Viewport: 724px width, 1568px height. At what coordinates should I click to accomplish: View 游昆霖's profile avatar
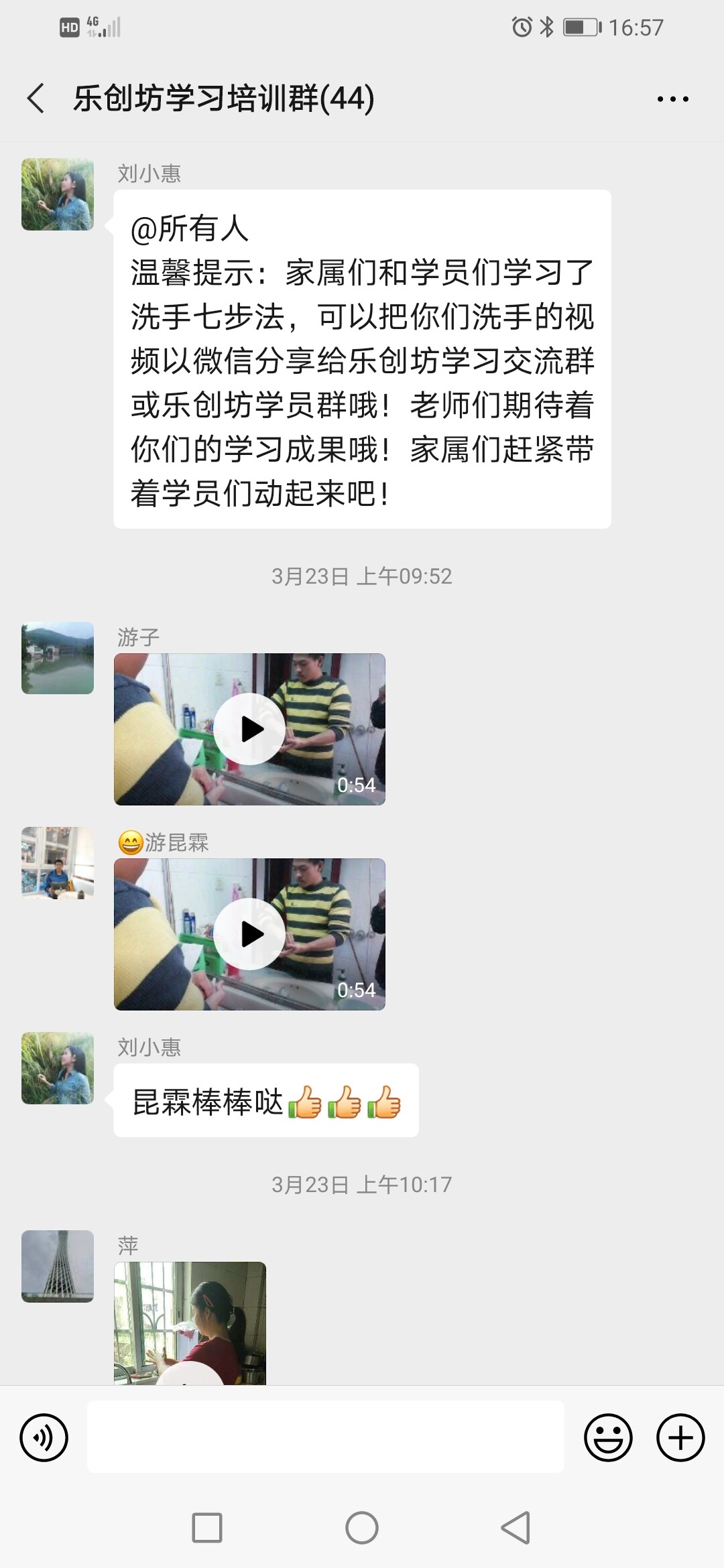click(58, 863)
